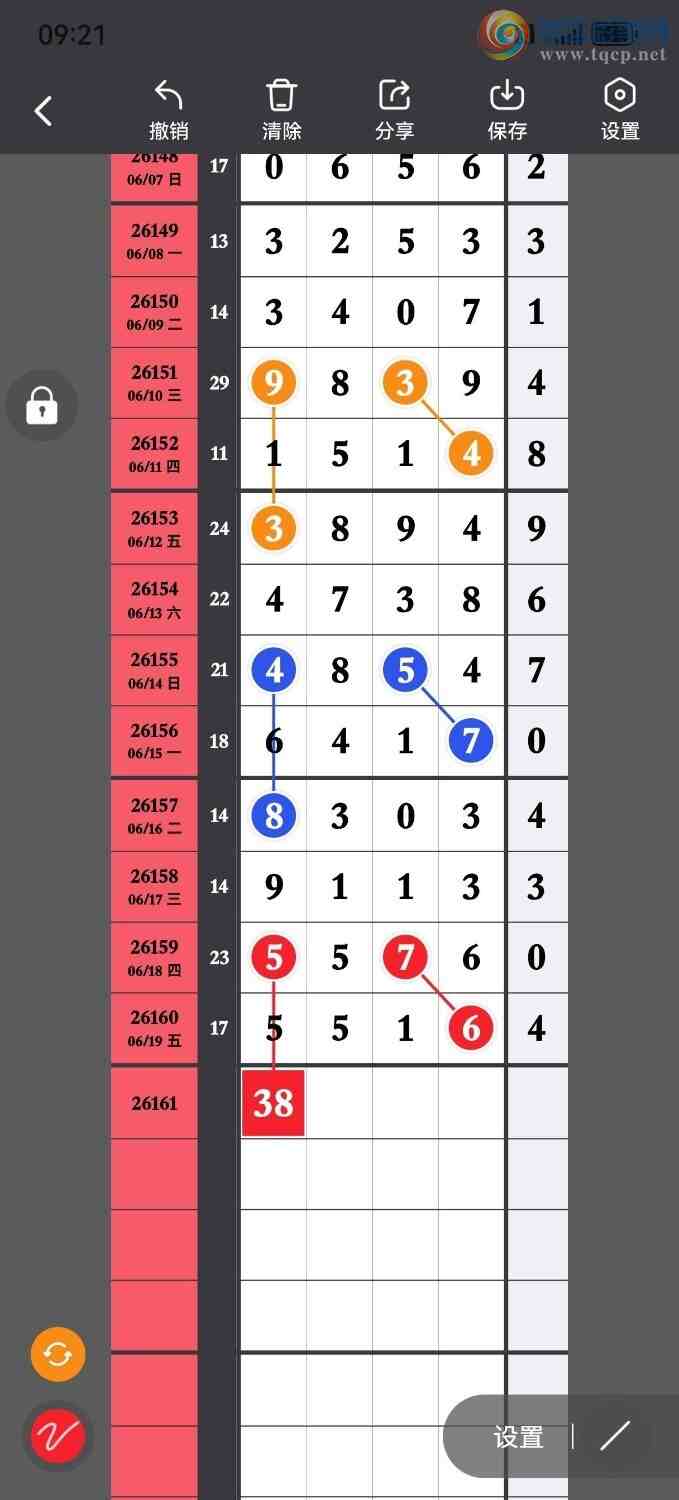
Task: Save the chart with 保存
Action: click(507, 111)
